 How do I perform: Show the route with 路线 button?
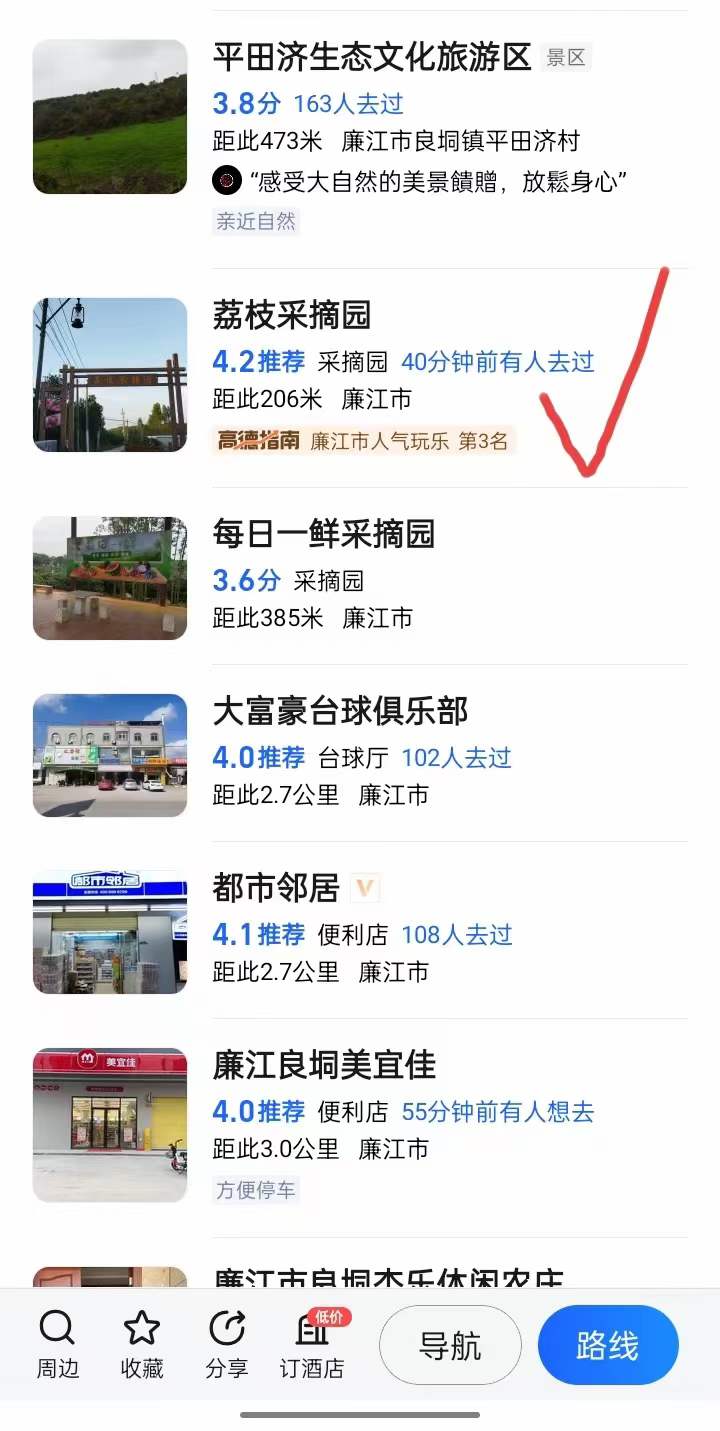pos(607,1345)
